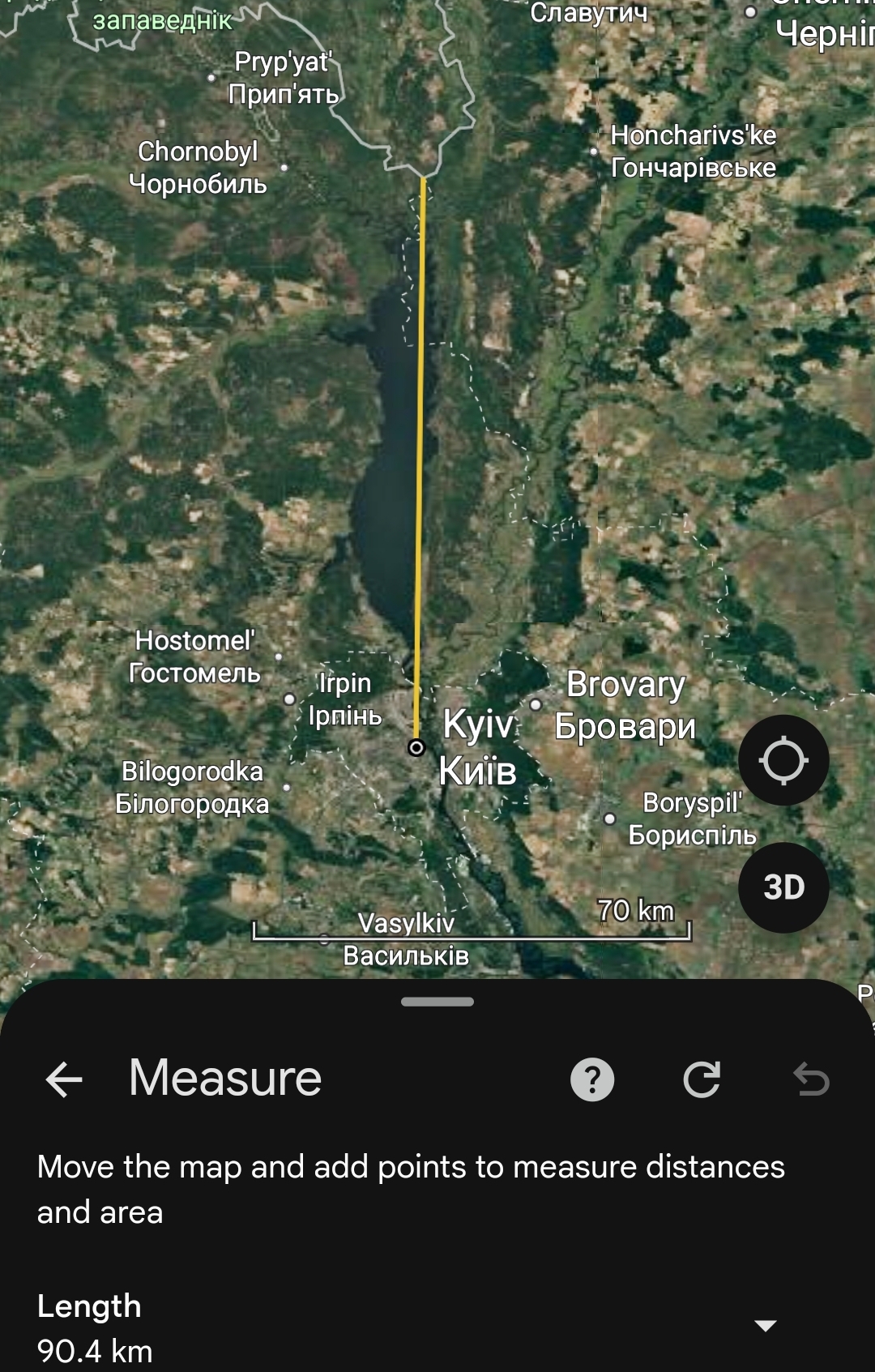Expand the Measure panel using its handle
The width and height of the screenshot is (875, 1372).
pyautogui.click(x=437, y=1002)
